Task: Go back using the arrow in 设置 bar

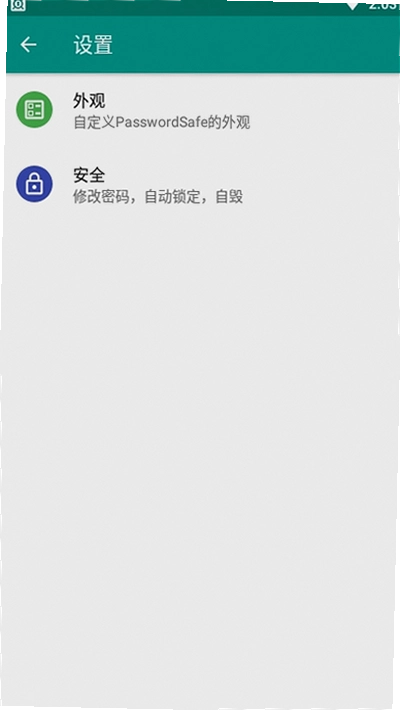Action: 29,45
